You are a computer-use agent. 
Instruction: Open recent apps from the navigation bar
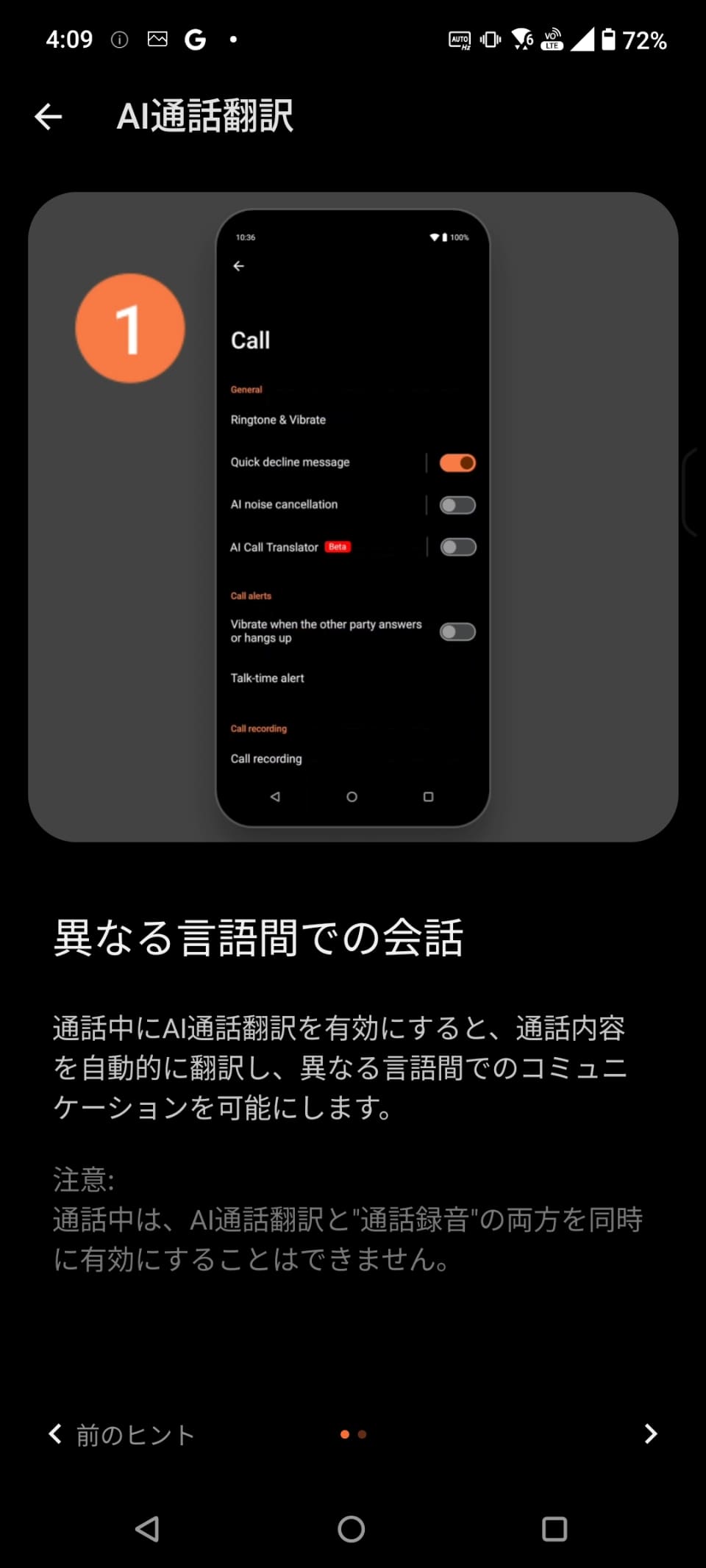click(x=555, y=1529)
